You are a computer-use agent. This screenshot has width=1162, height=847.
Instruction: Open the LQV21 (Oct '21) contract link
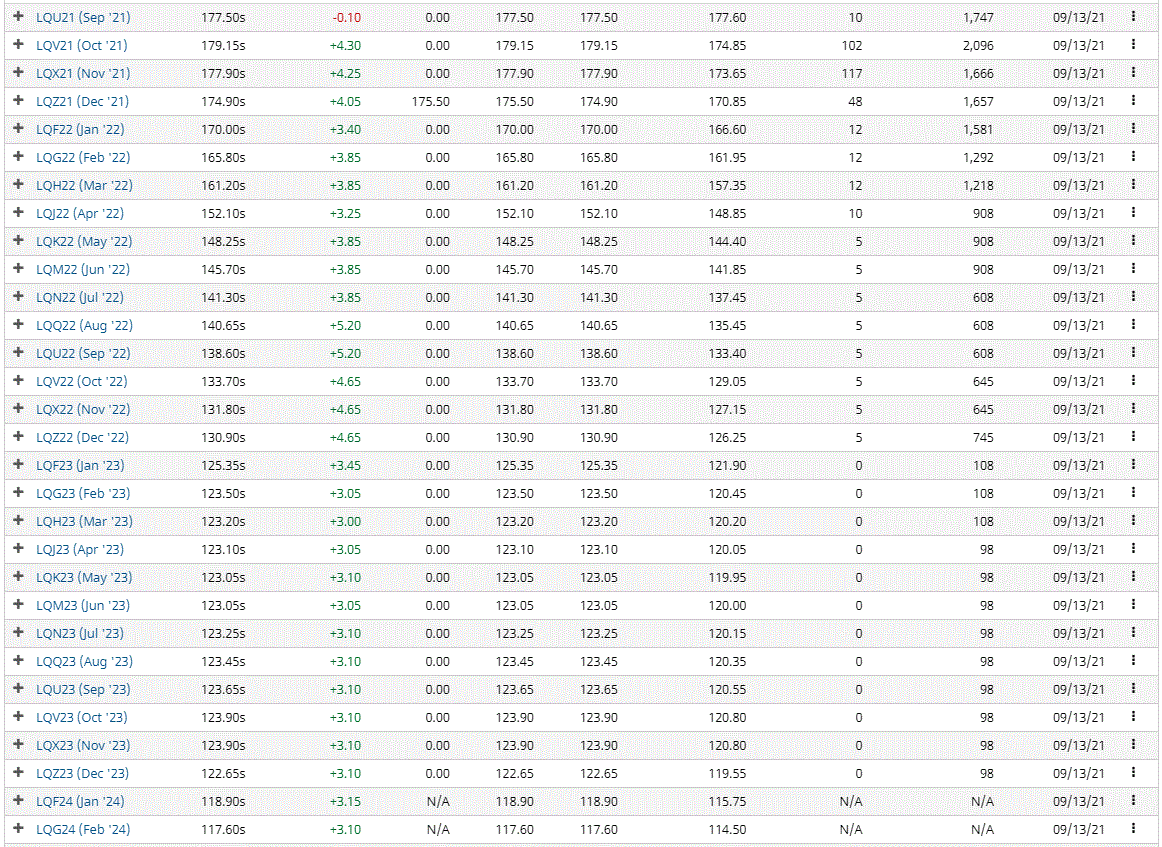pyautogui.click(x=81, y=45)
